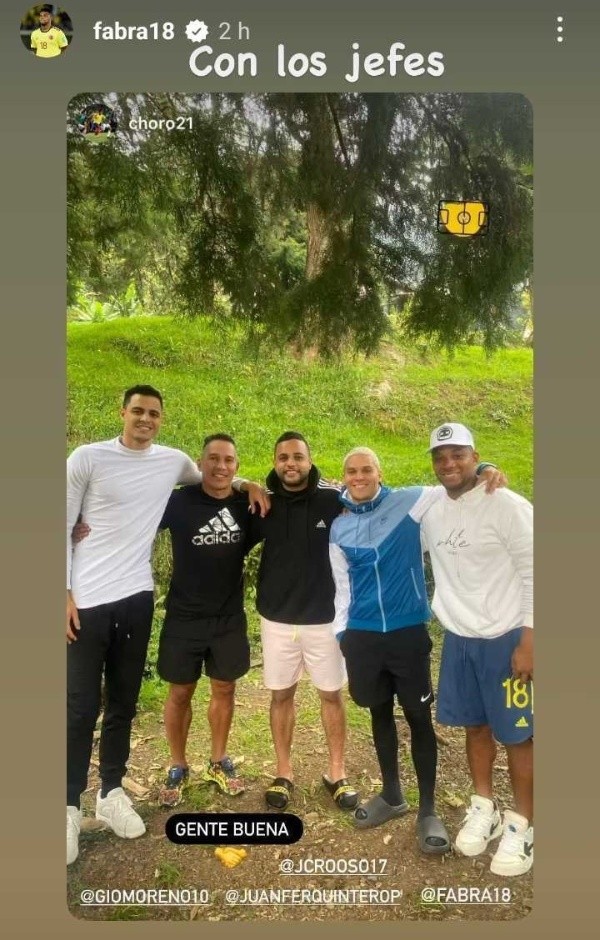Tap the fabra18 username
The height and width of the screenshot is (940, 600).
133,31
